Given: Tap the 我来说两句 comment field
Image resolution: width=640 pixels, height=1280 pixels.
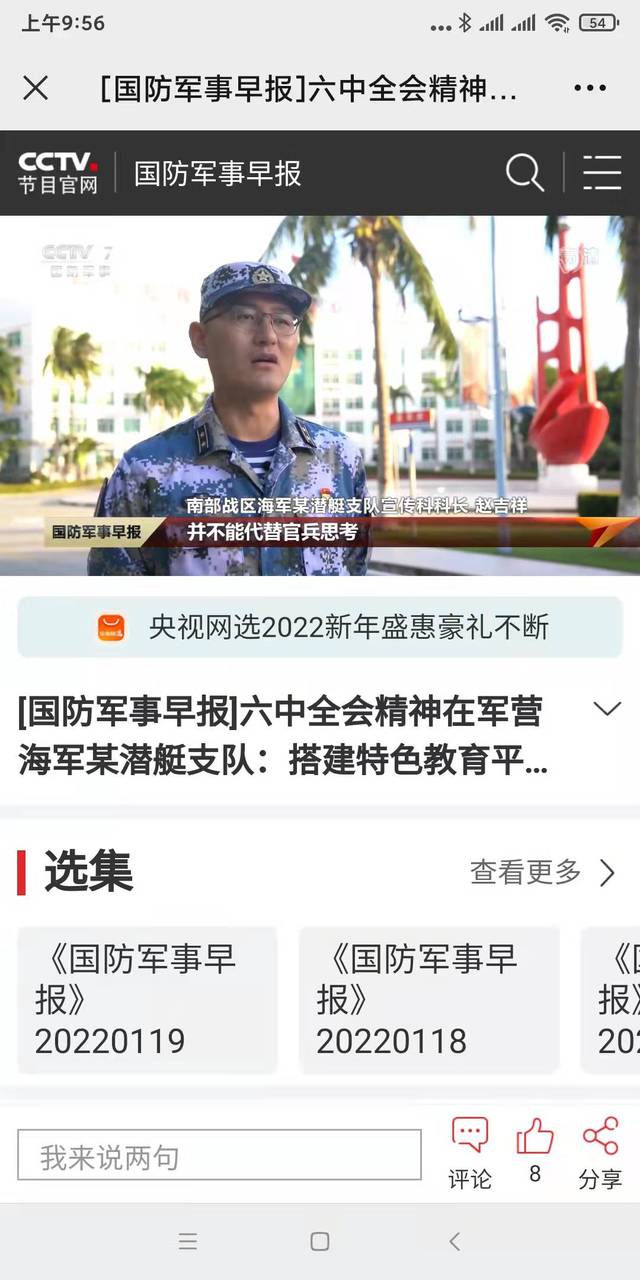Looking at the screenshot, I should (x=219, y=1156).
